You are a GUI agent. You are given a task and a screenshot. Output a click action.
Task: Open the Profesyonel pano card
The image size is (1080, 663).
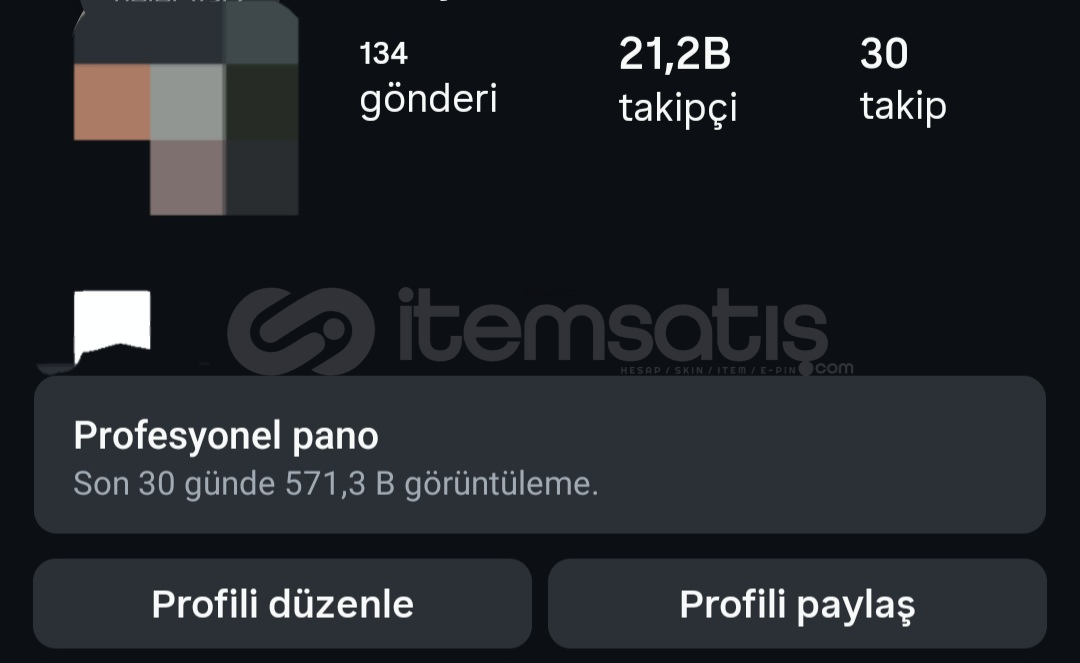pyautogui.click(x=539, y=455)
